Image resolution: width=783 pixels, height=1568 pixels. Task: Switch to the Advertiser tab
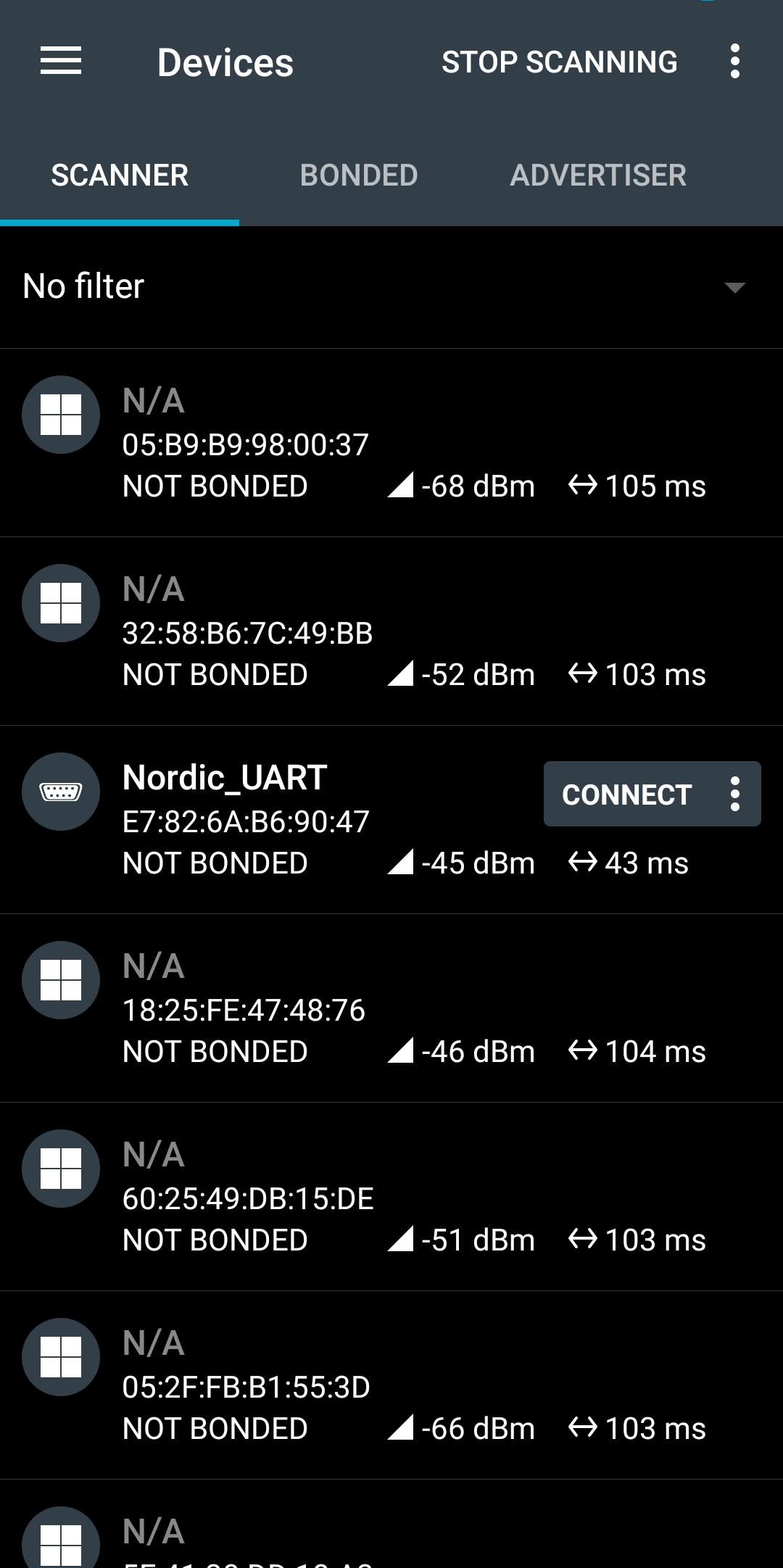(598, 175)
